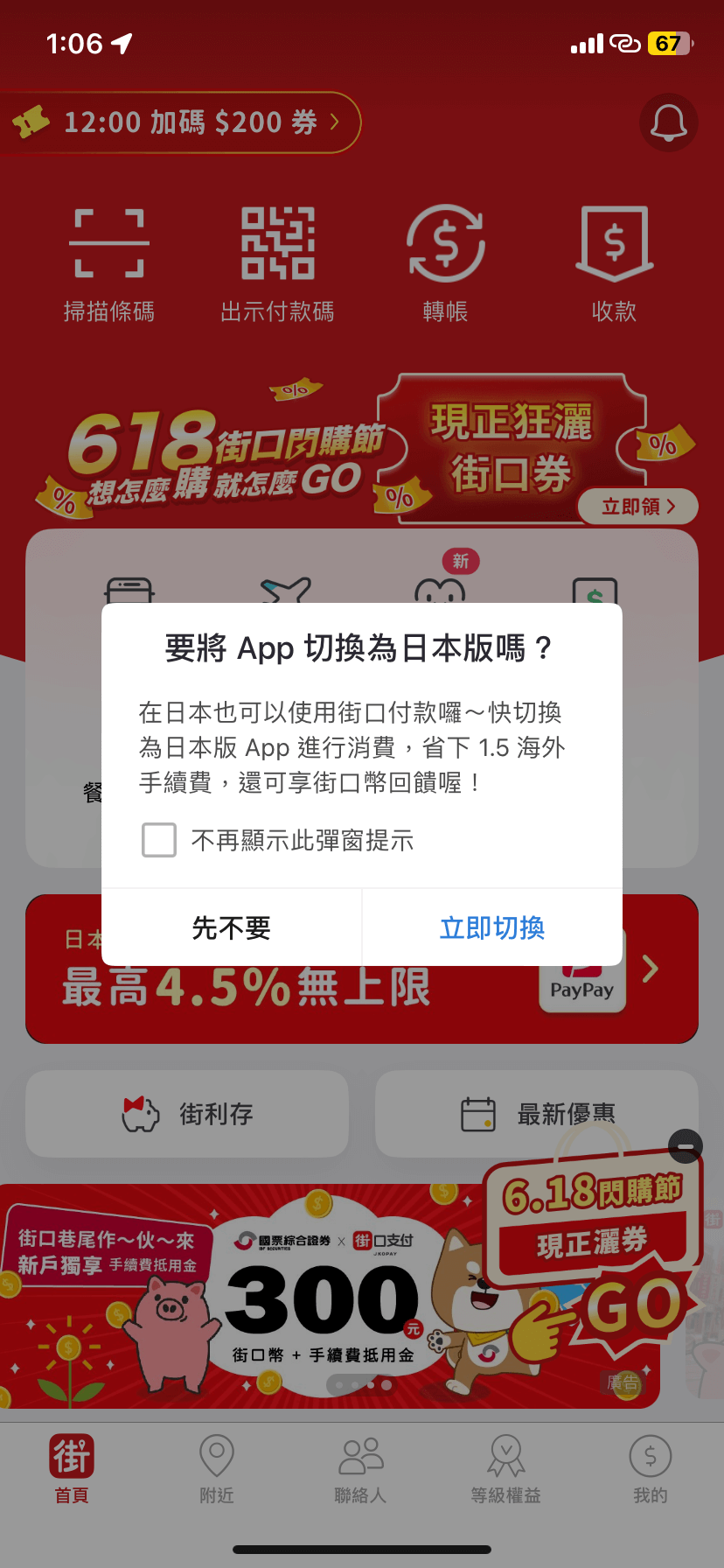Viewport: 724px width, 1568px height.
Task: Switch to the 聯絡人 tab
Action: coord(360,1470)
